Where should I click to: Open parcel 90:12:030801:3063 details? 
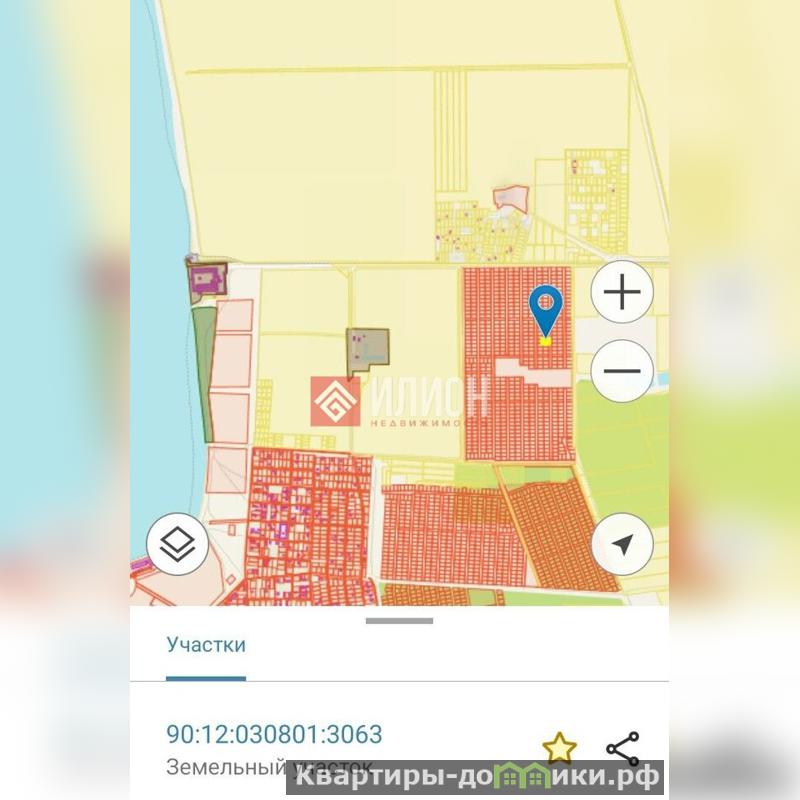click(x=274, y=735)
